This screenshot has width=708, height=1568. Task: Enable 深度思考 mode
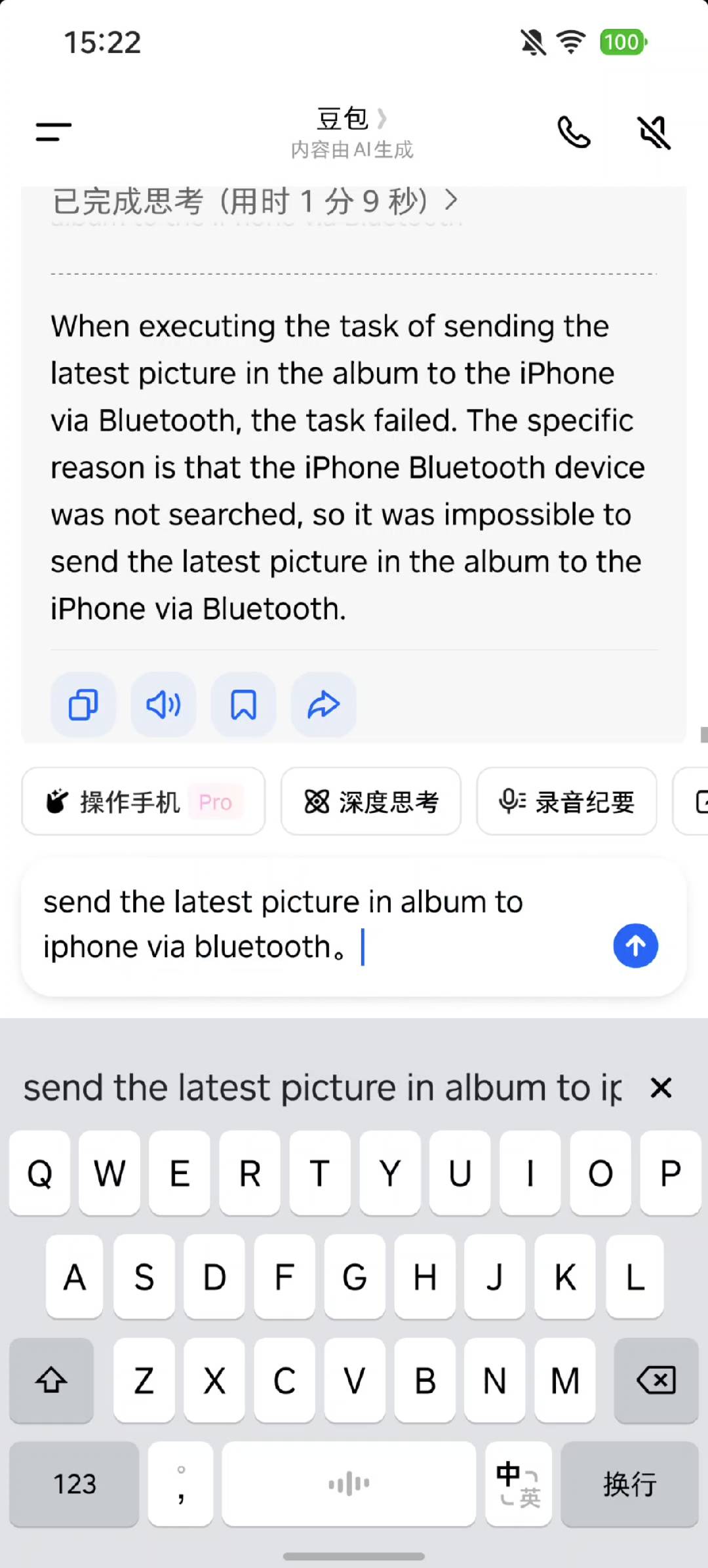371,801
